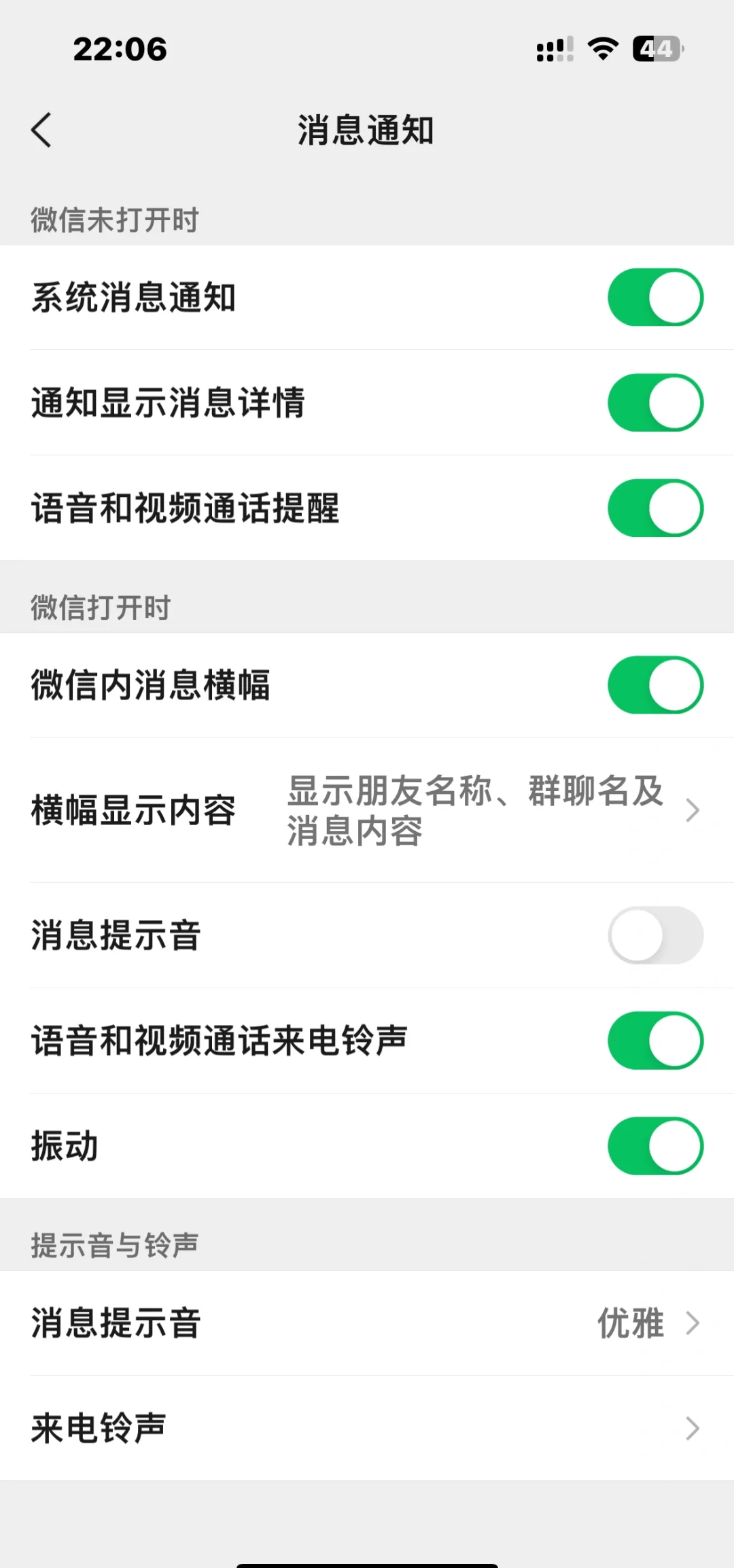The image size is (734, 1568).
Task: Expand the 横幅显示内容 chevron
Action: [x=693, y=810]
